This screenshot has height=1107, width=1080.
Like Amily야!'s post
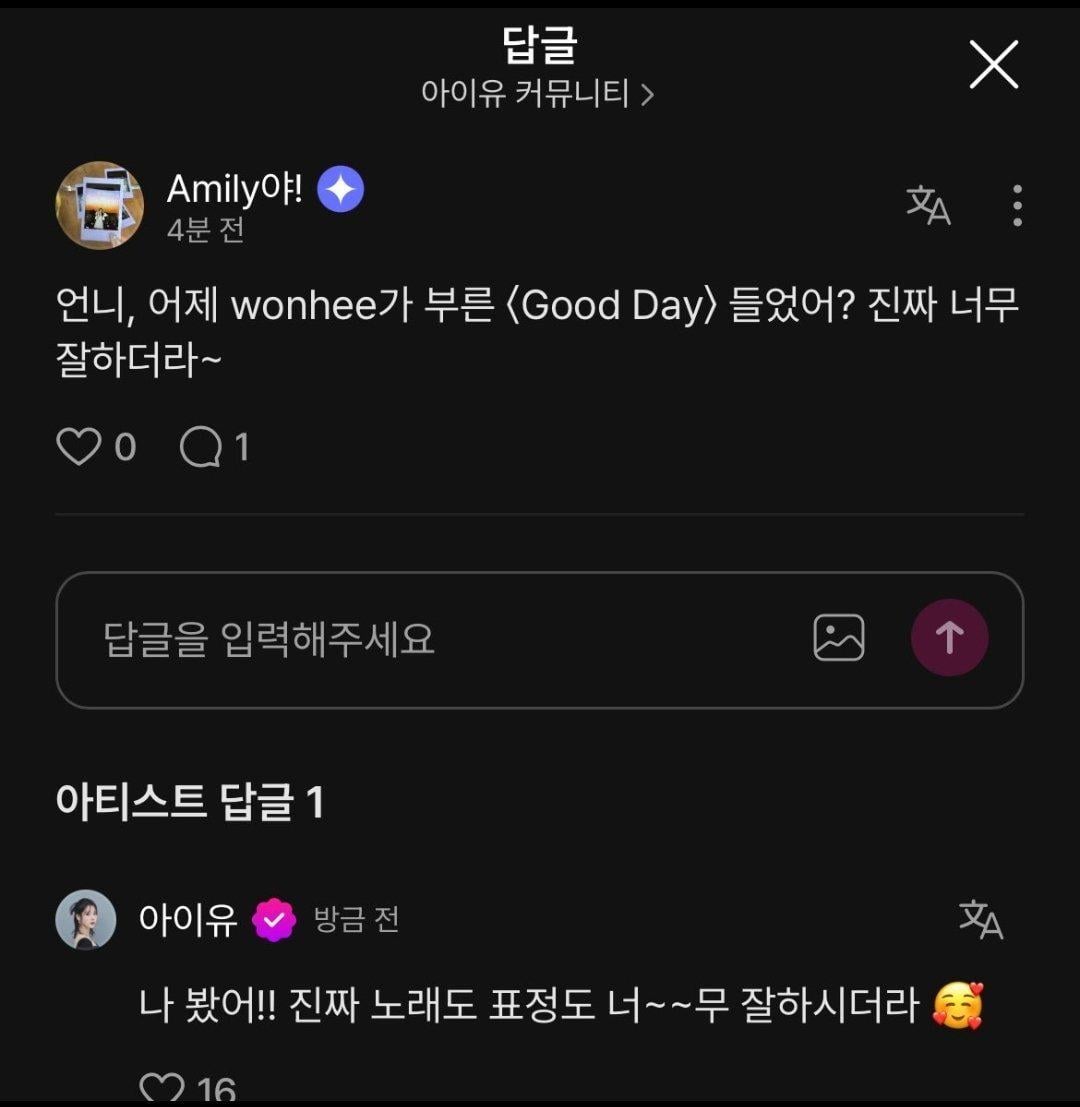pos(78,447)
